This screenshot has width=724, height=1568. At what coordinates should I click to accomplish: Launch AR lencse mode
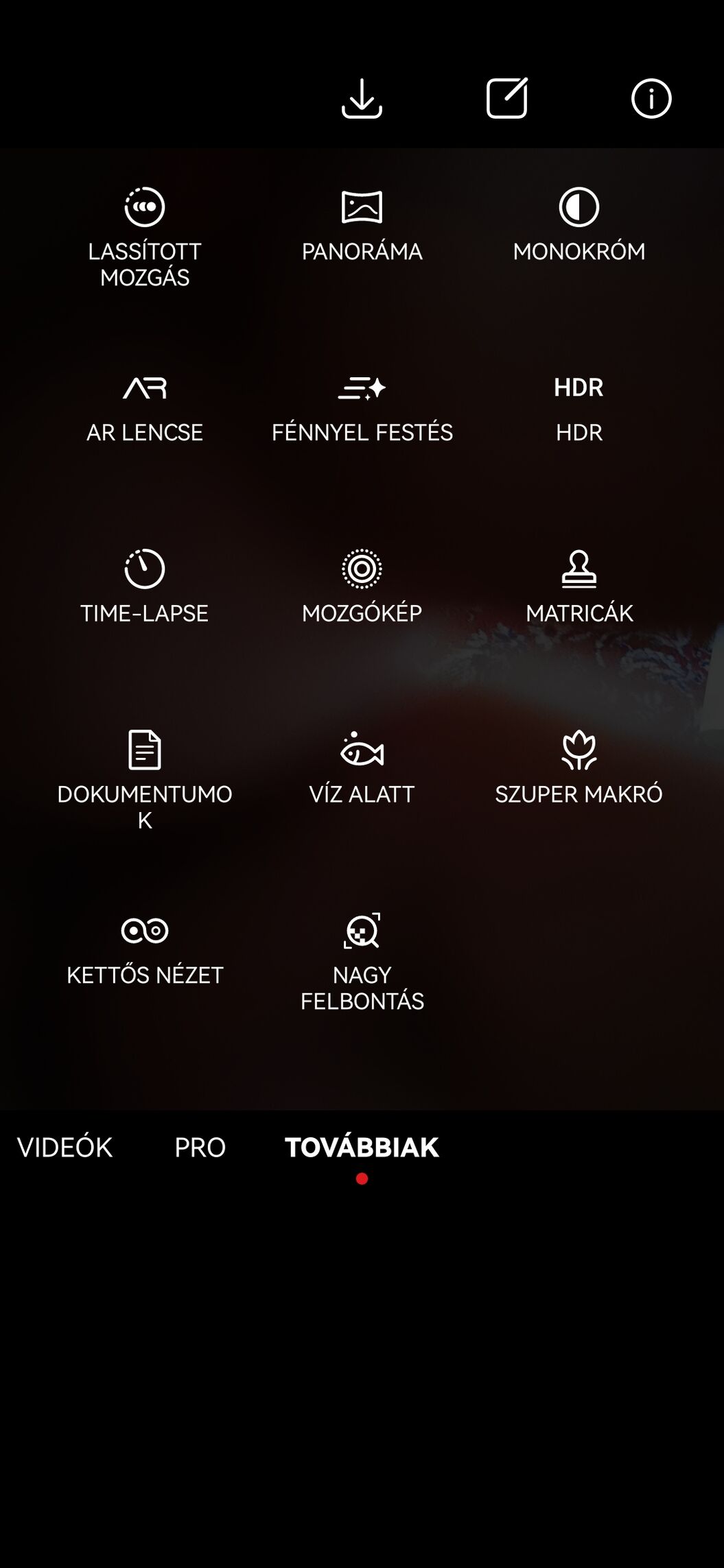coord(145,409)
